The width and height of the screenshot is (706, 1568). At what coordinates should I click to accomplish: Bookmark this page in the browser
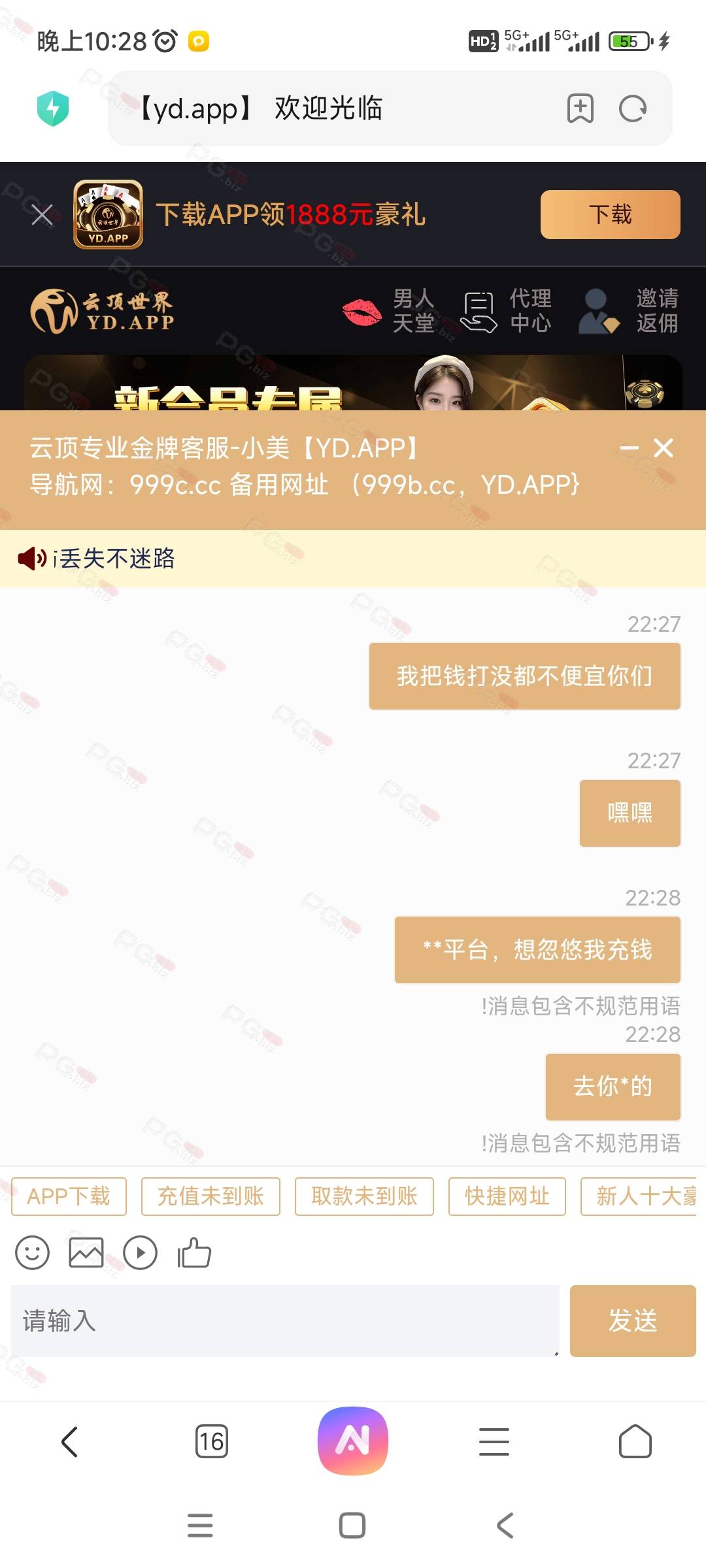click(x=580, y=108)
